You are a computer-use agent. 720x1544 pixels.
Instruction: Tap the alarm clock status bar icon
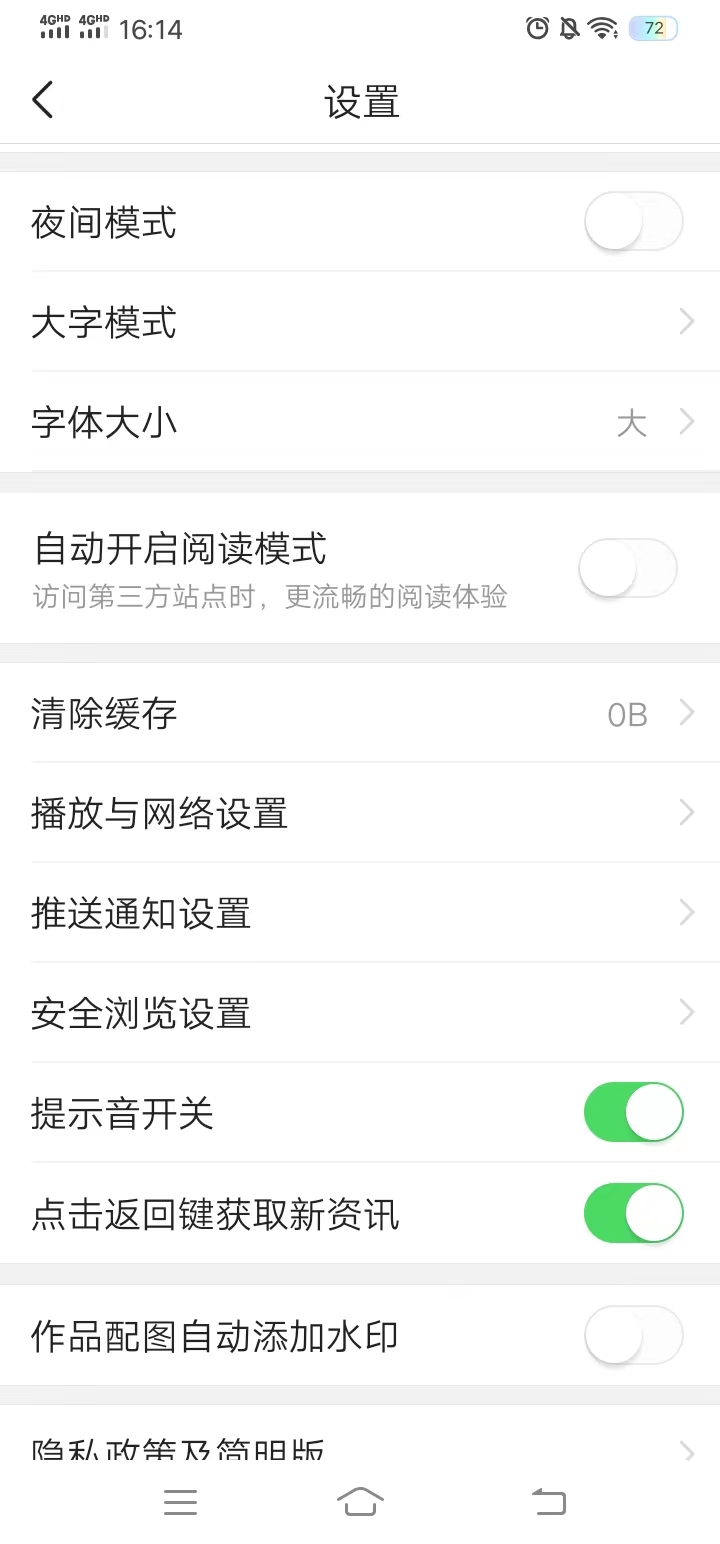pos(538,29)
